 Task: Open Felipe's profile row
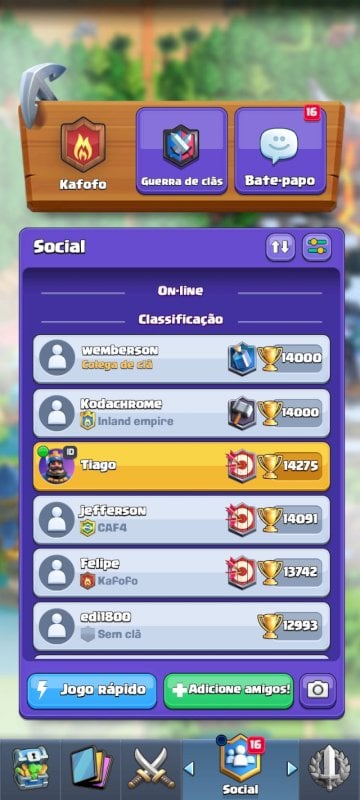[181, 572]
